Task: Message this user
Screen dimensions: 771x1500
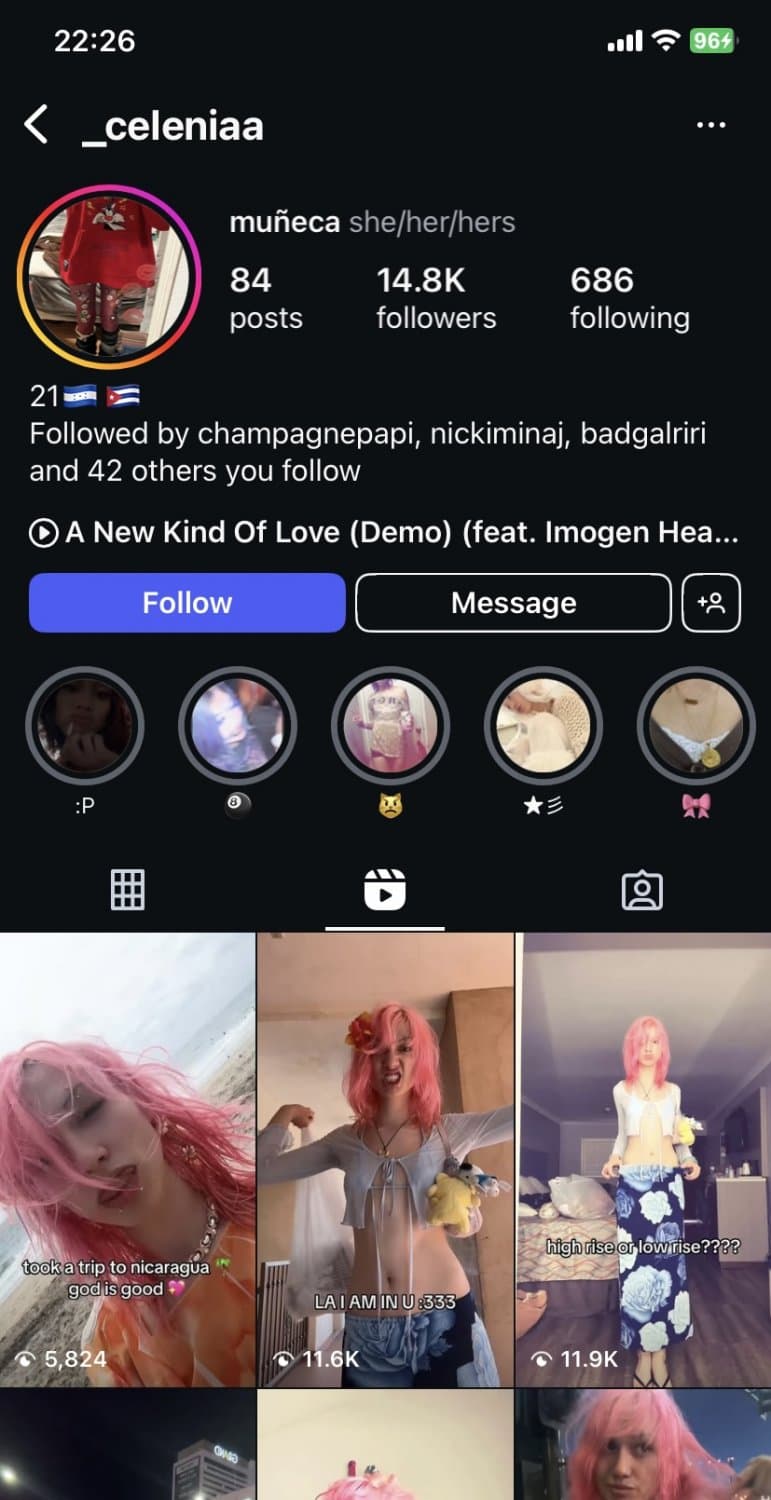Action: click(513, 603)
